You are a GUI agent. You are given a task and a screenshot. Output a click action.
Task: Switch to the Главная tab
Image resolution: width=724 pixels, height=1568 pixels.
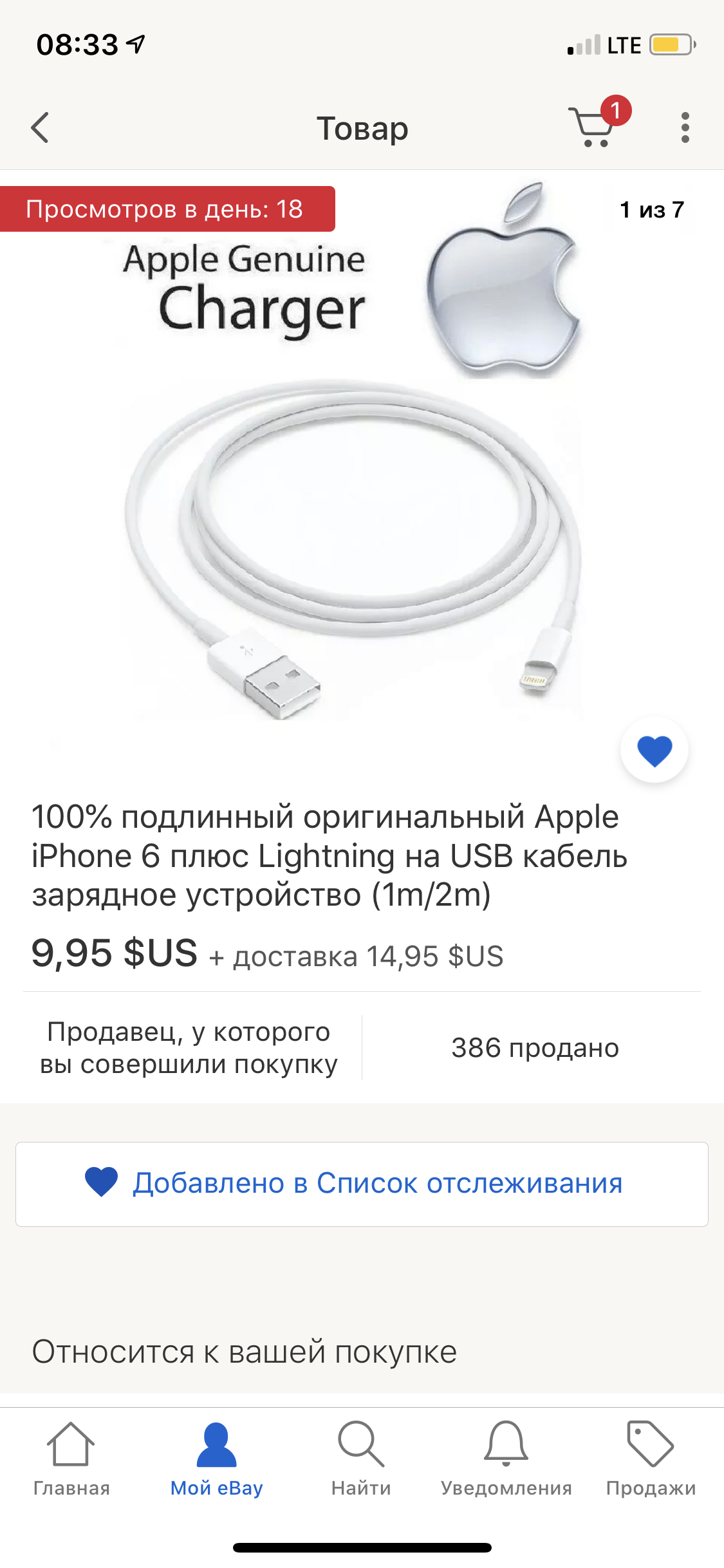[71, 1460]
